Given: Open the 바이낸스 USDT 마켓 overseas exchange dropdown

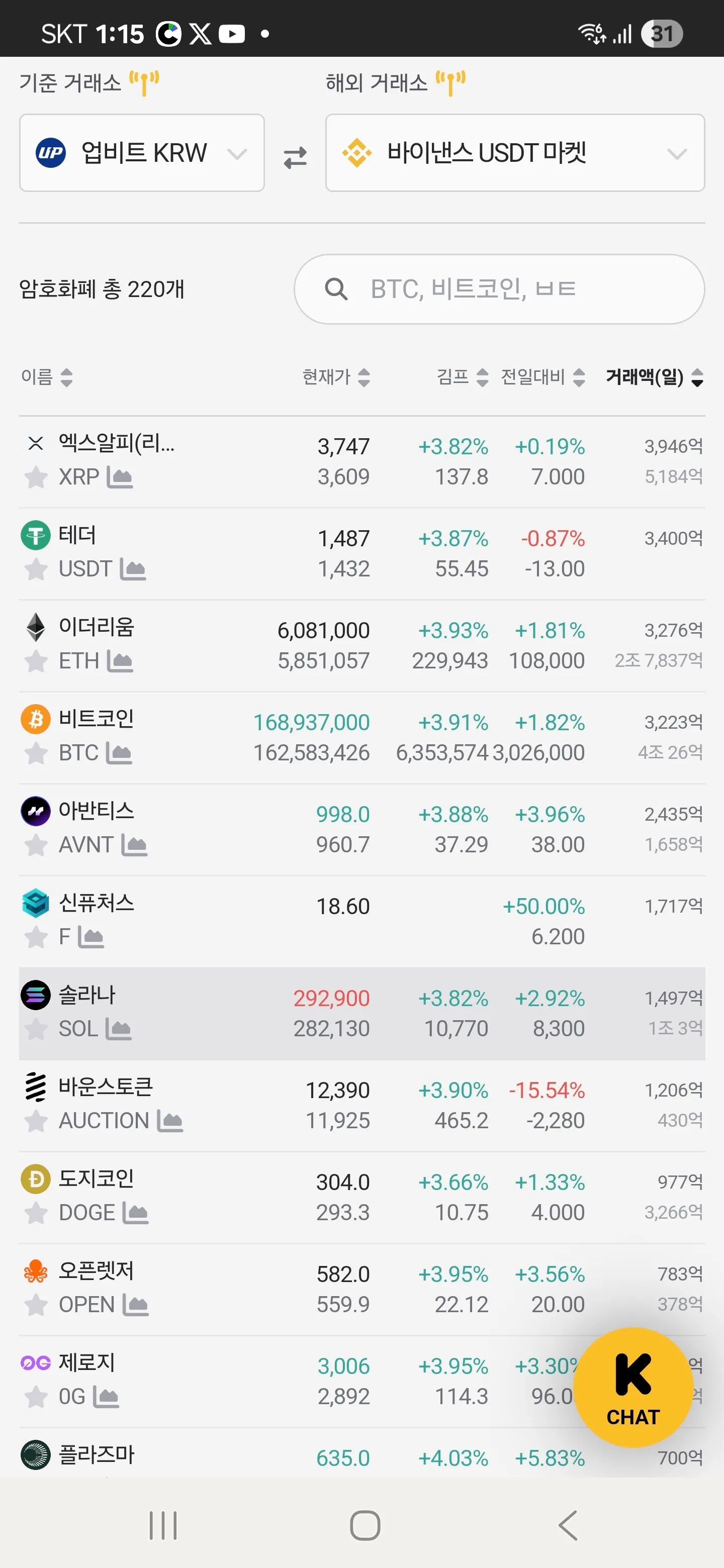Looking at the screenshot, I should pos(514,153).
